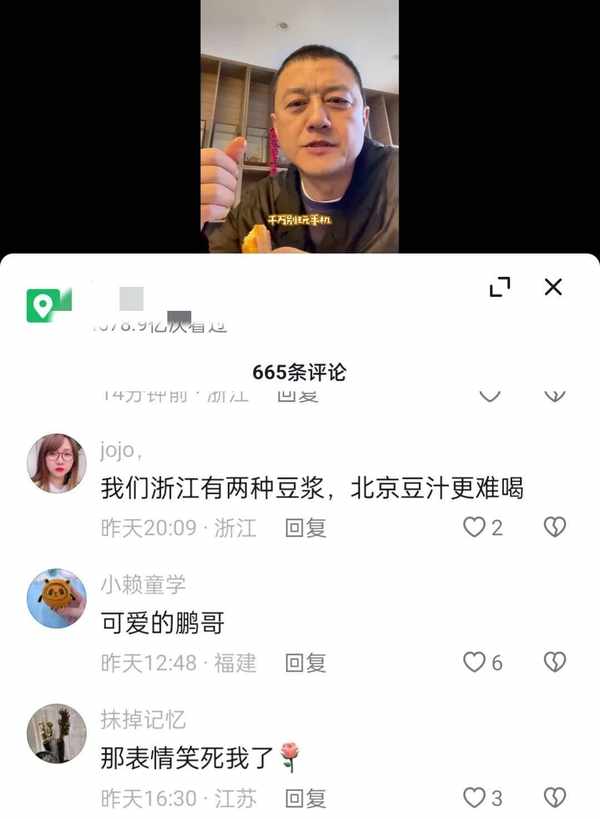
Task: Close the comments panel
Action: (x=553, y=287)
